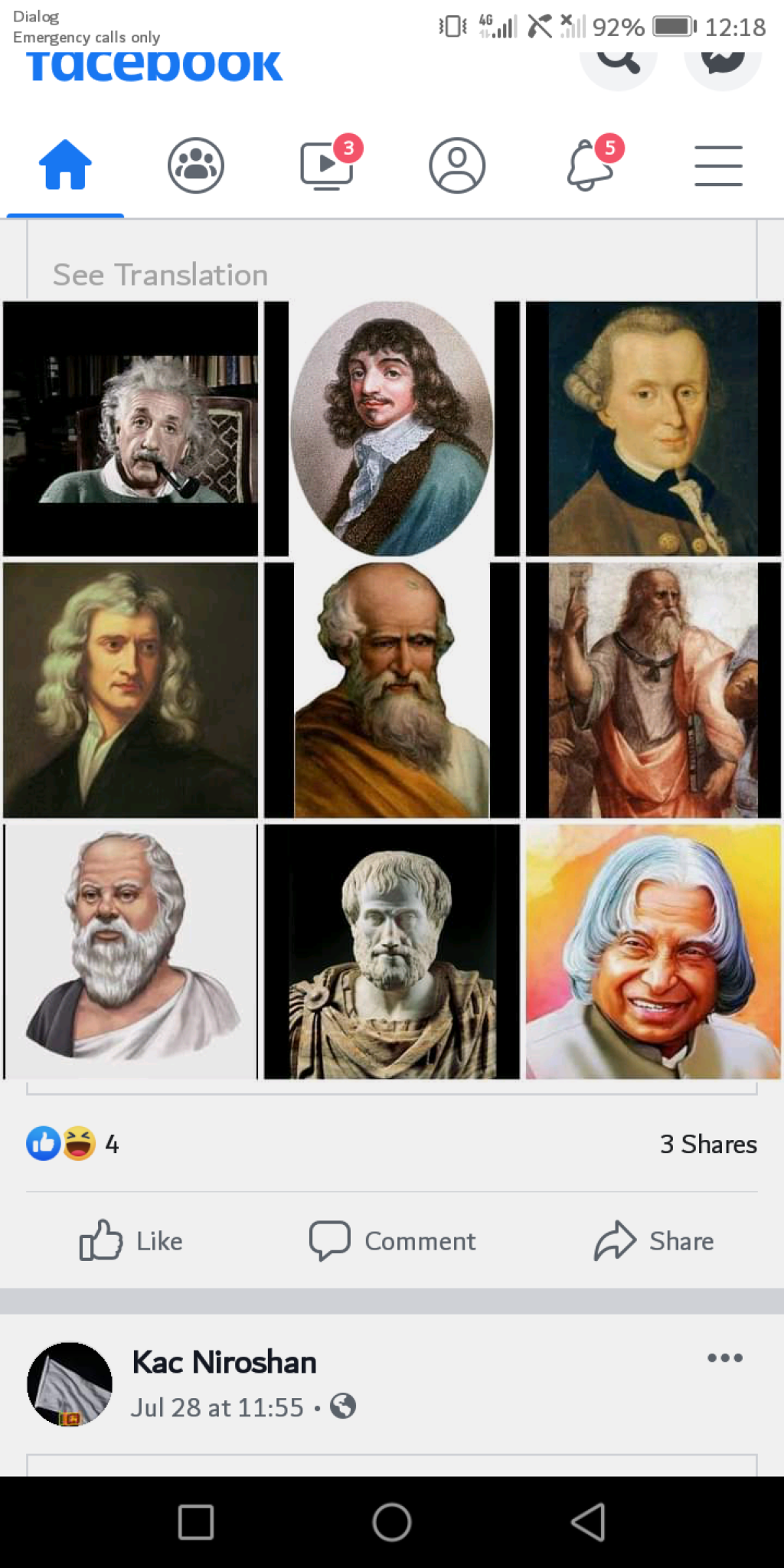Image resolution: width=784 pixels, height=1568 pixels.
Task: View who reacted to the post
Action: click(x=73, y=1144)
